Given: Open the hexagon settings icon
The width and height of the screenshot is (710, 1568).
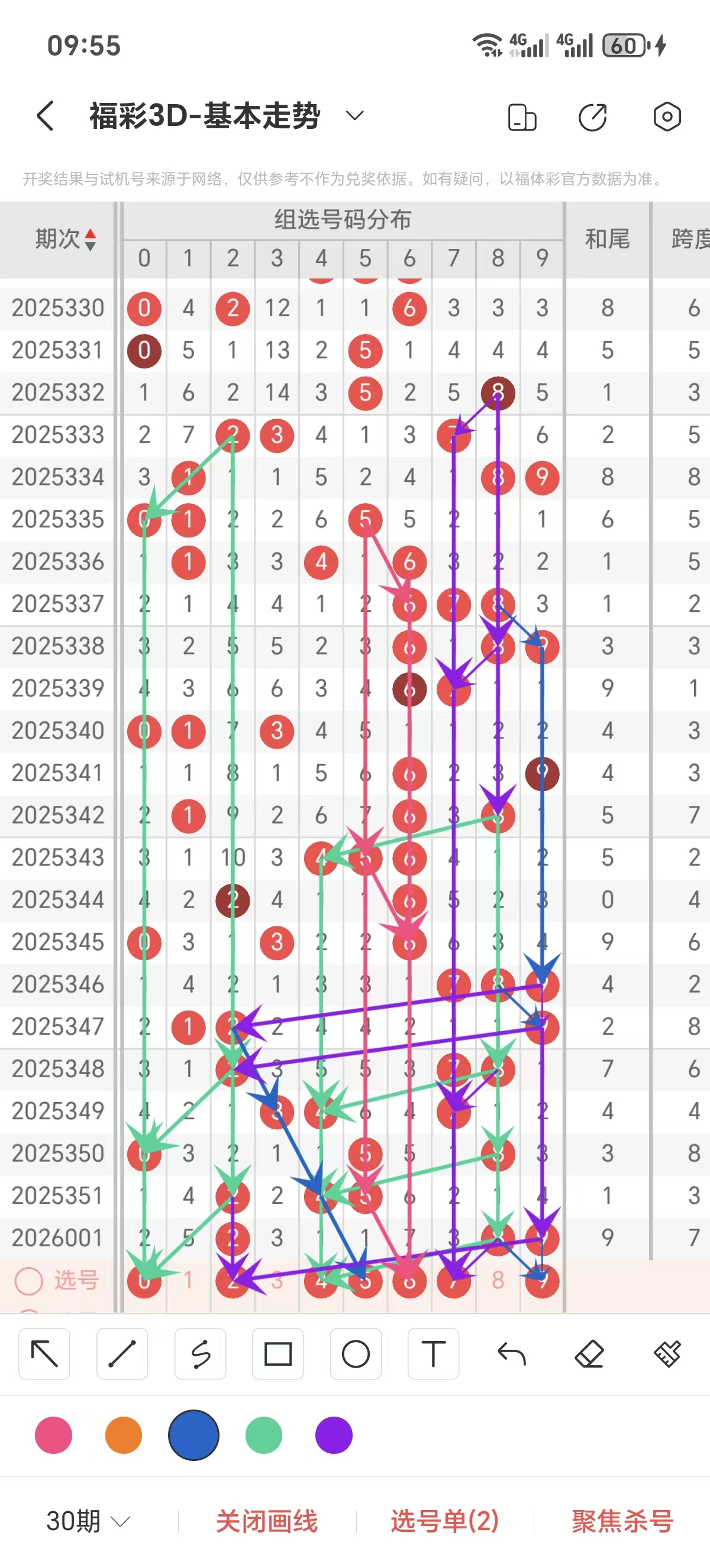Looking at the screenshot, I should (x=667, y=116).
